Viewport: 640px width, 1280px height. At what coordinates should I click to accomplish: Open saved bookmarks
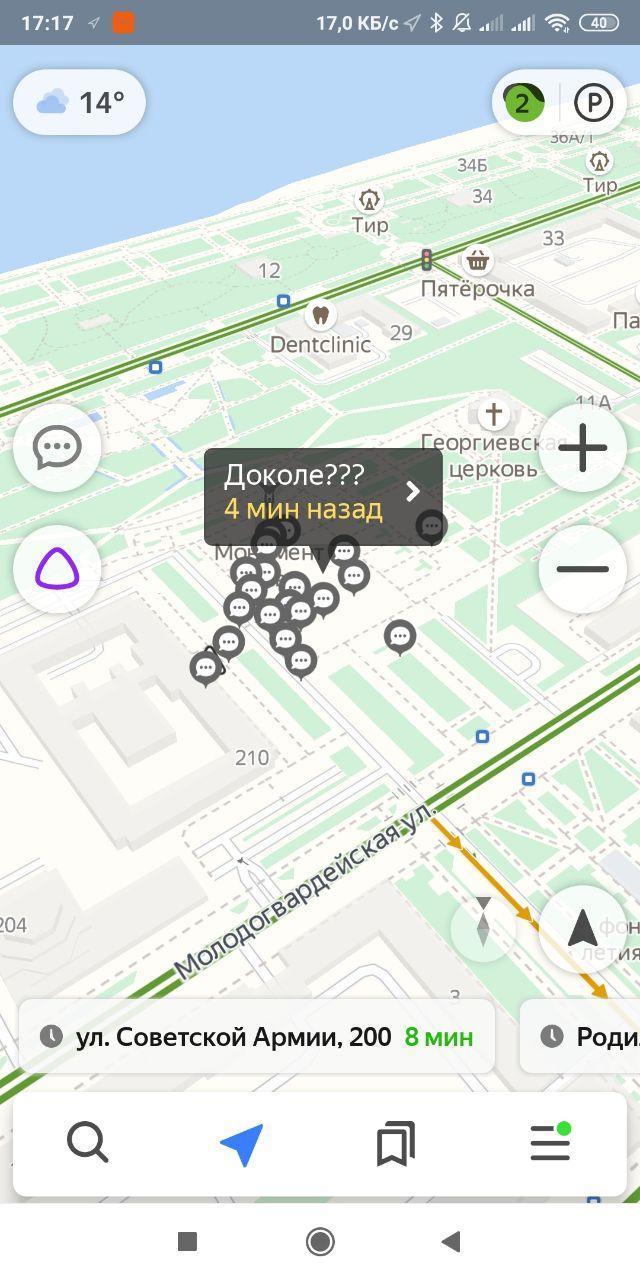click(395, 1144)
